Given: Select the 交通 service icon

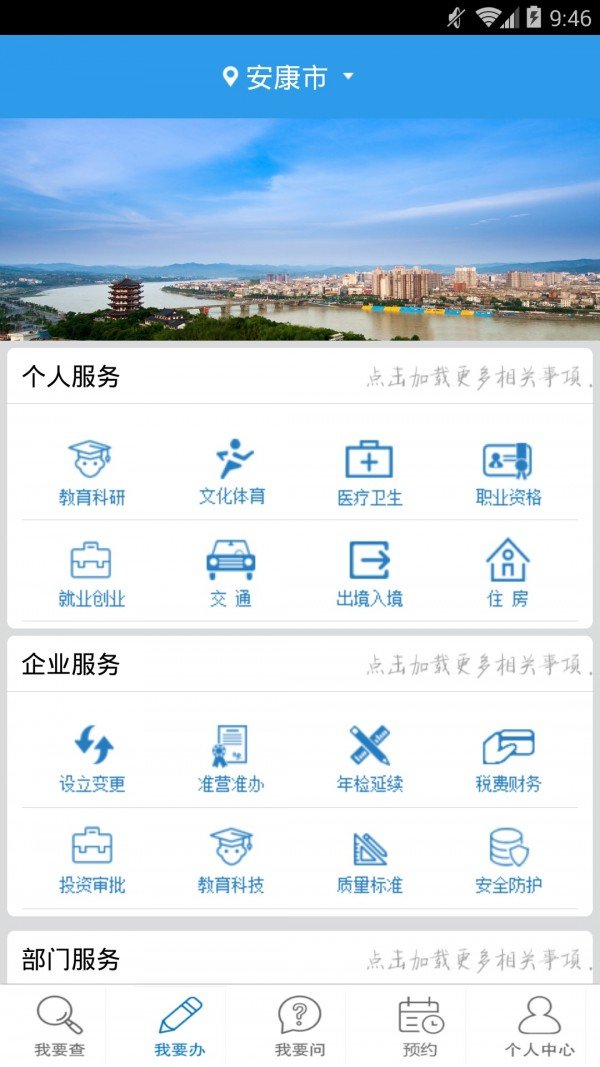Looking at the screenshot, I should [231, 574].
